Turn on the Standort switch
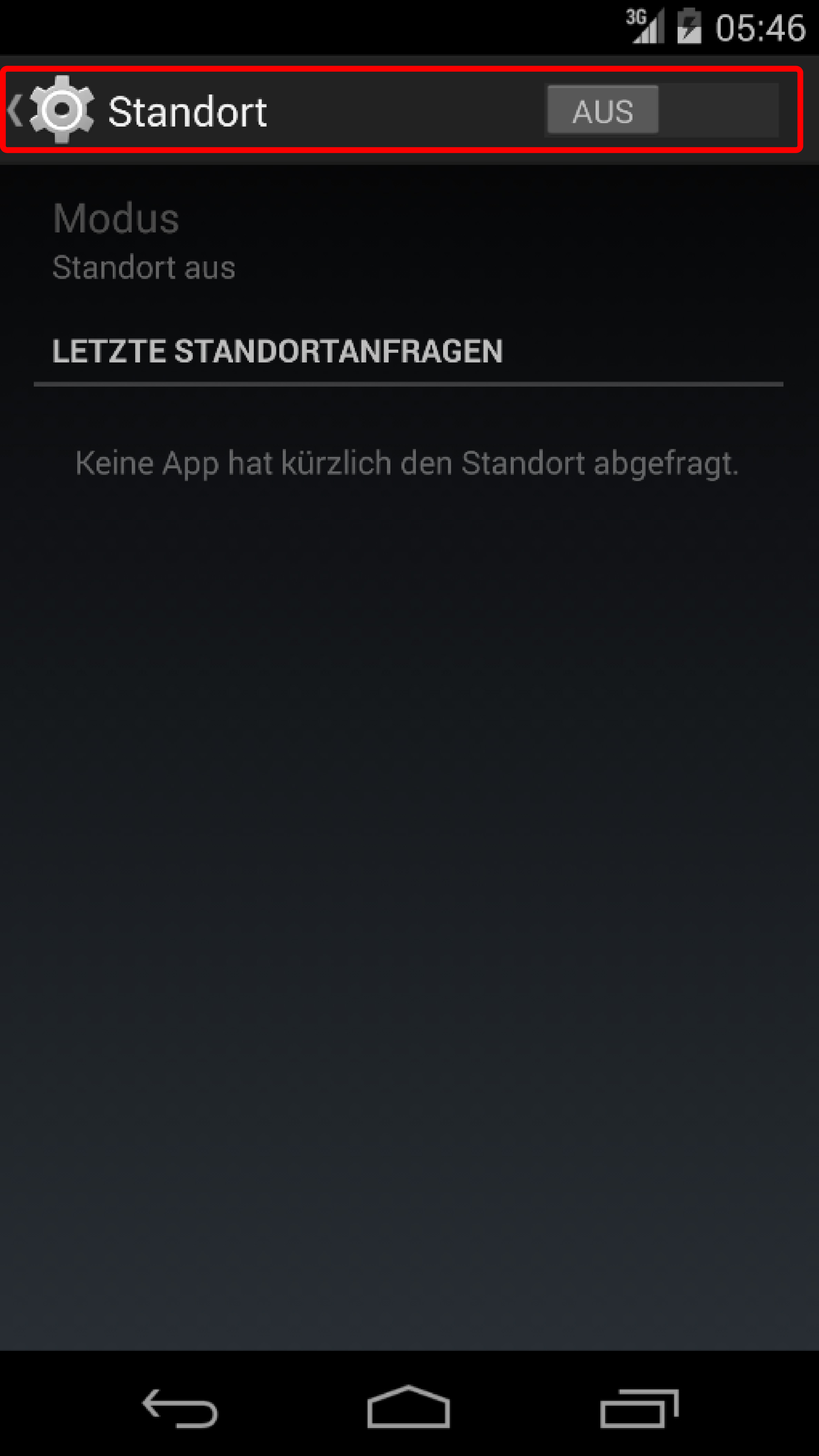This screenshot has width=819, height=1456. (662, 110)
